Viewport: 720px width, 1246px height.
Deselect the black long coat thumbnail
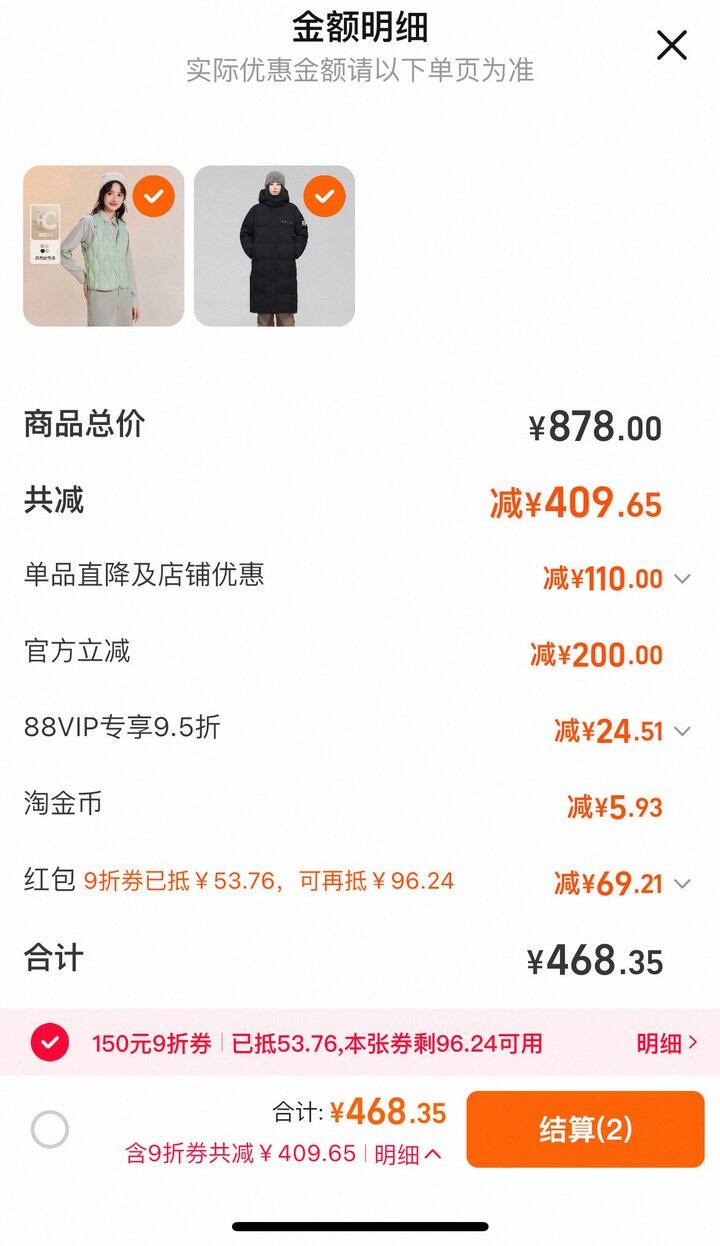(x=324, y=197)
